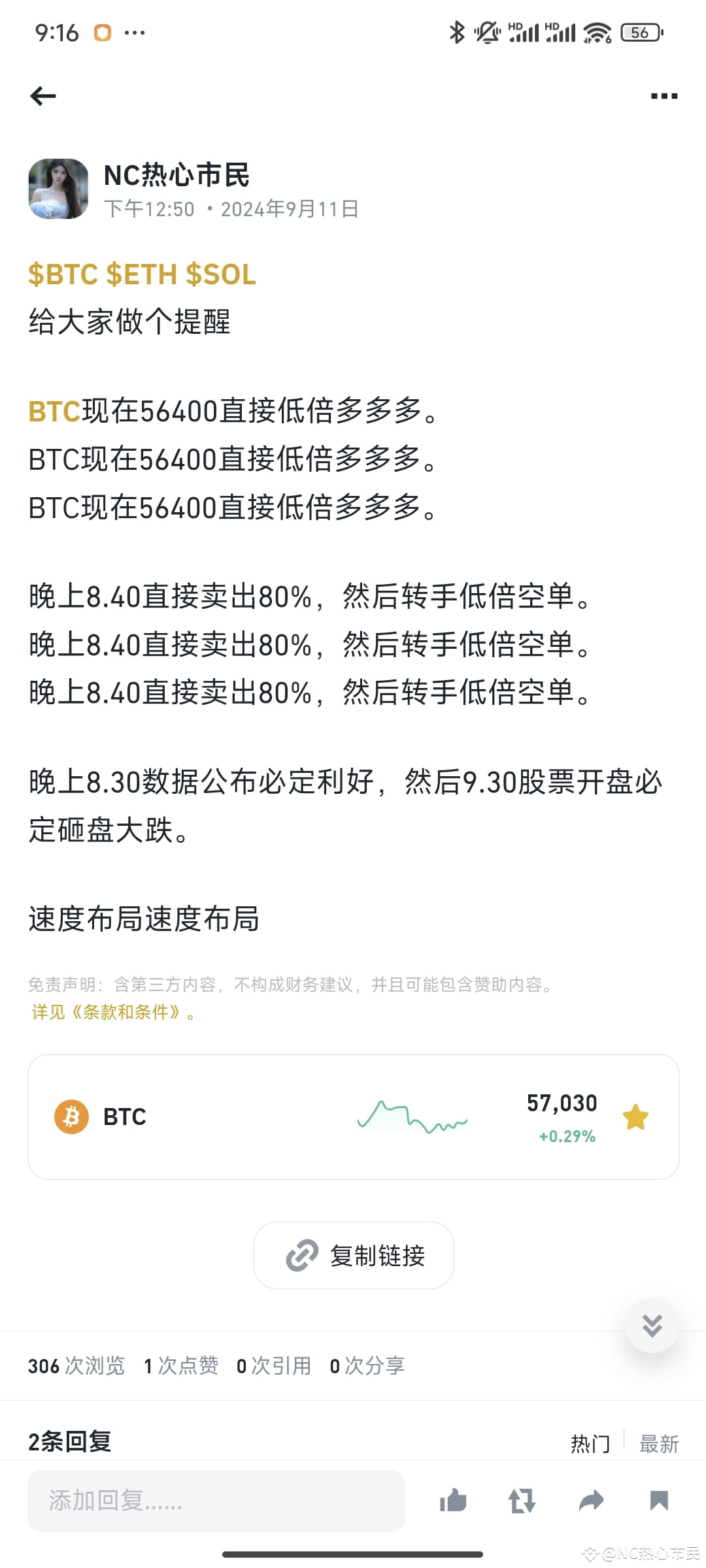This screenshot has width=706, height=1568.
Task: Expand remaining content with the double-down chevron
Action: (651, 1326)
